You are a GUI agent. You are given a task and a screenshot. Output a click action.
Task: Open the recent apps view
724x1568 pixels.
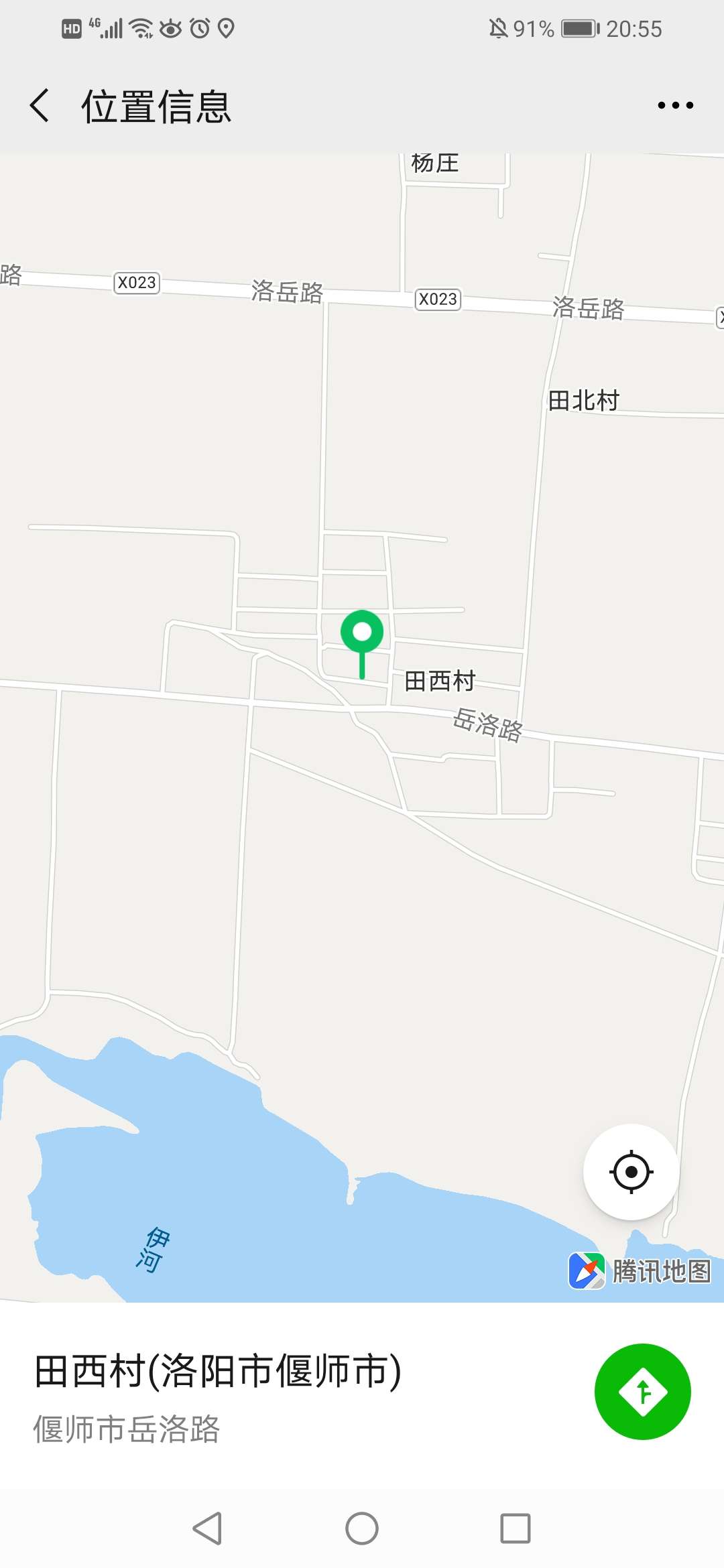[516, 1528]
